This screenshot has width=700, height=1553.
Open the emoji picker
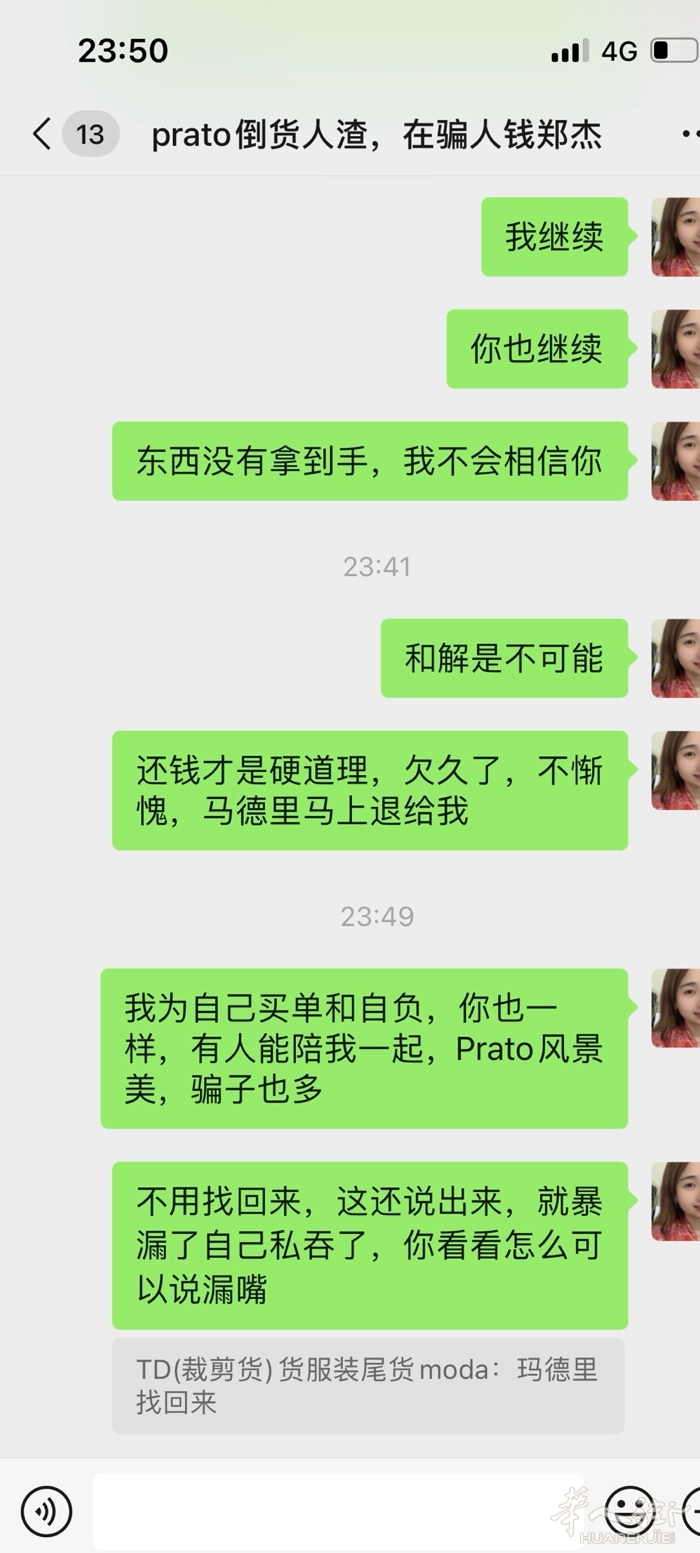coord(630,1507)
